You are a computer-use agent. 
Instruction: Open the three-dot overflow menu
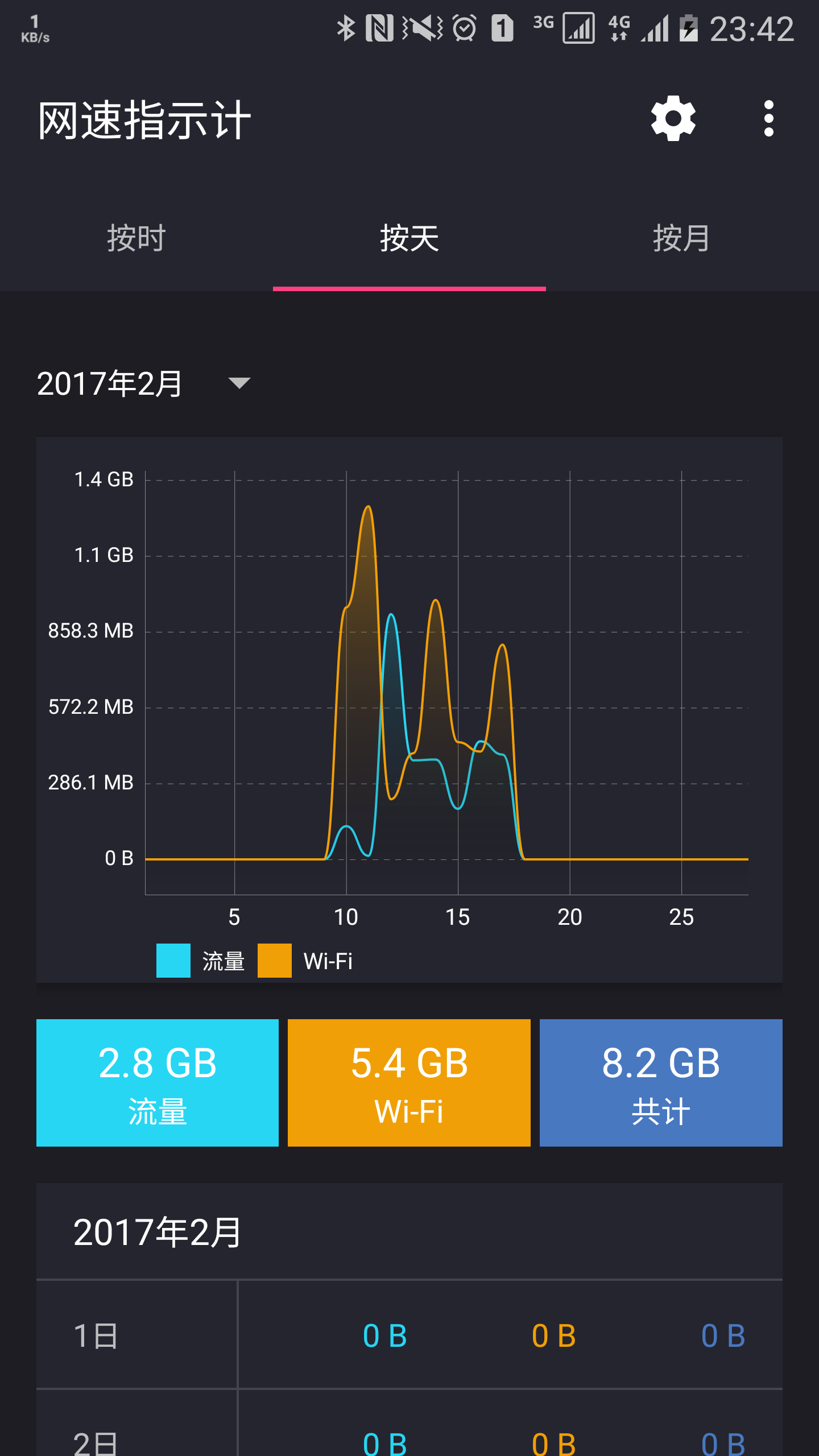768,118
